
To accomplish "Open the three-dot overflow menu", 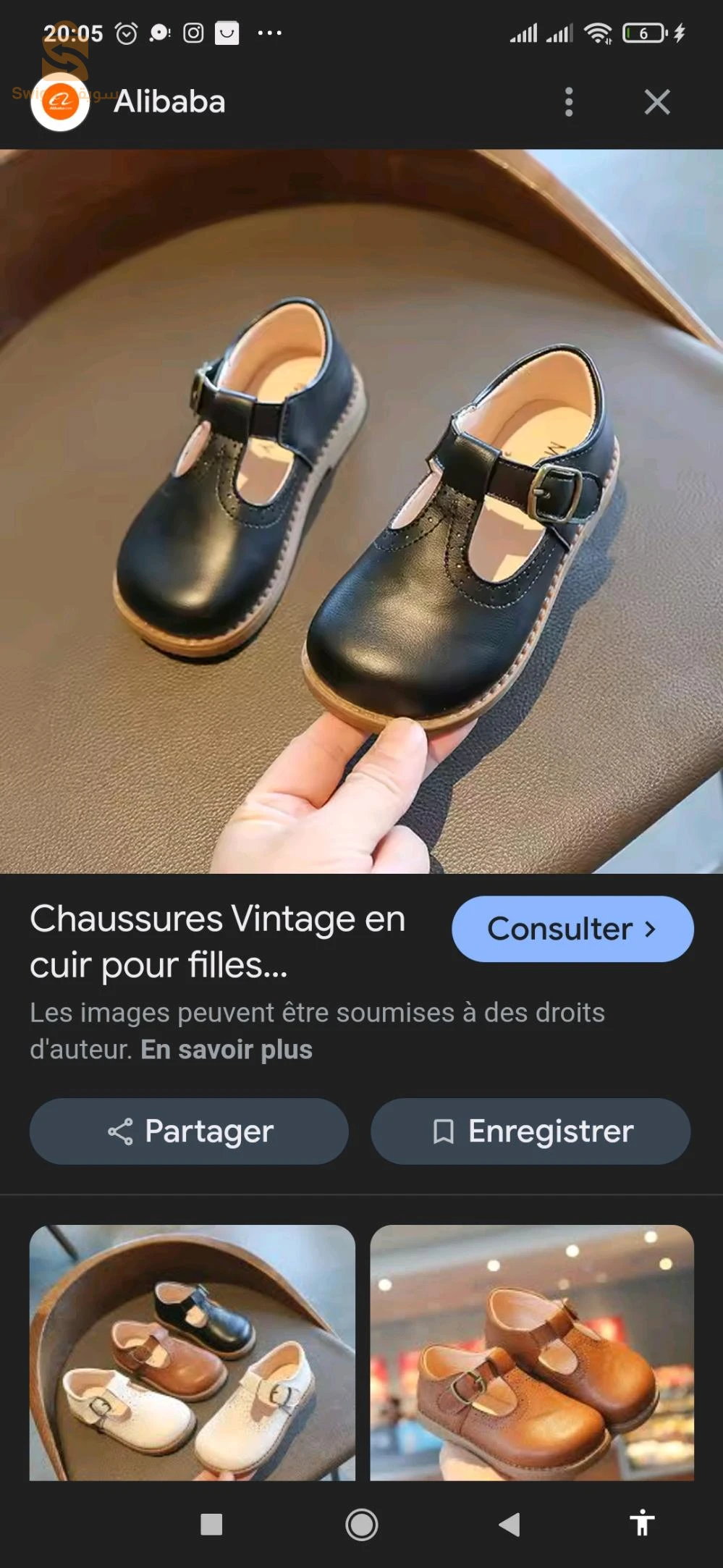I will (571, 101).
